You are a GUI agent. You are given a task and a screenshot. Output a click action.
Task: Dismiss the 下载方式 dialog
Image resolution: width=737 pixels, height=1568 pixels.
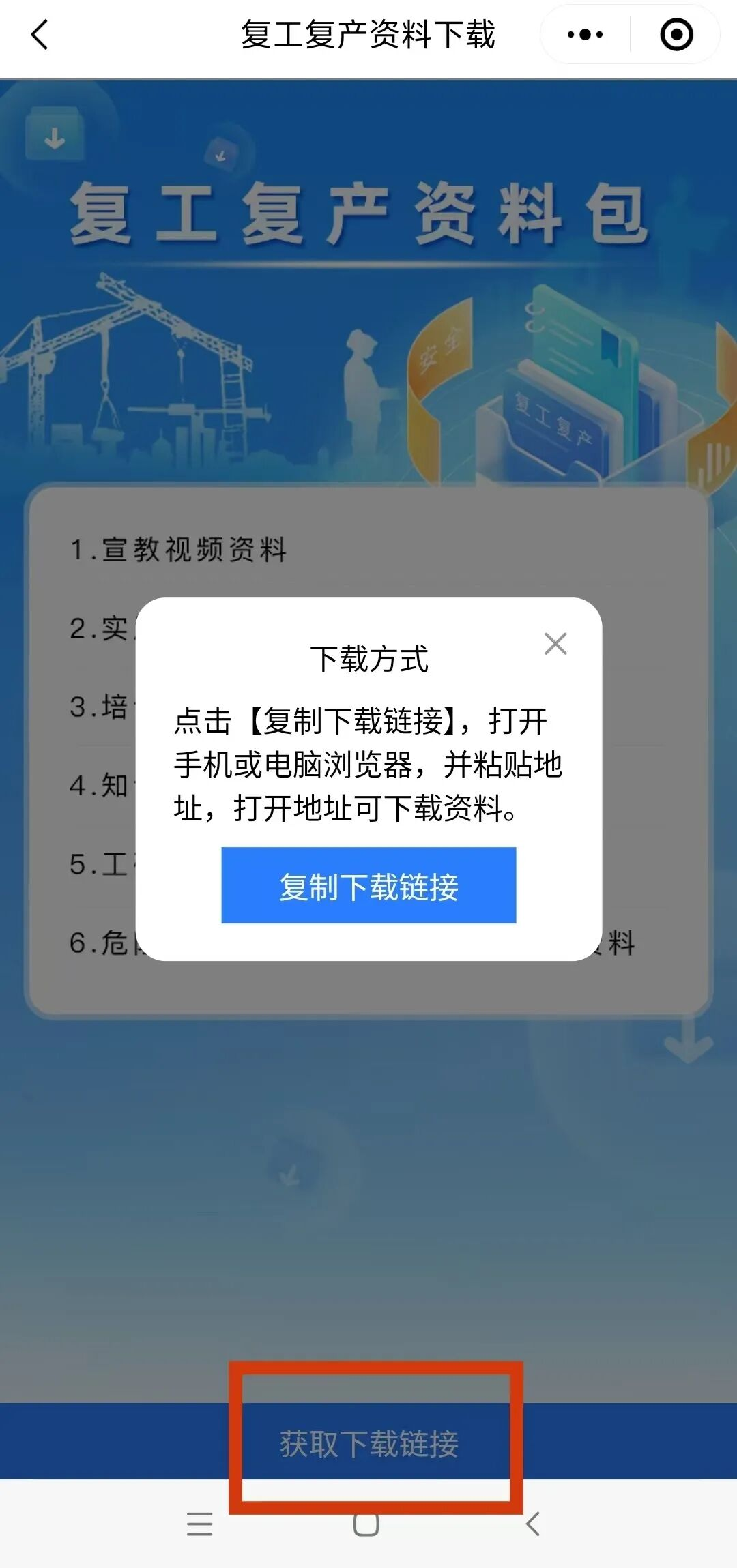coord(555,643)
